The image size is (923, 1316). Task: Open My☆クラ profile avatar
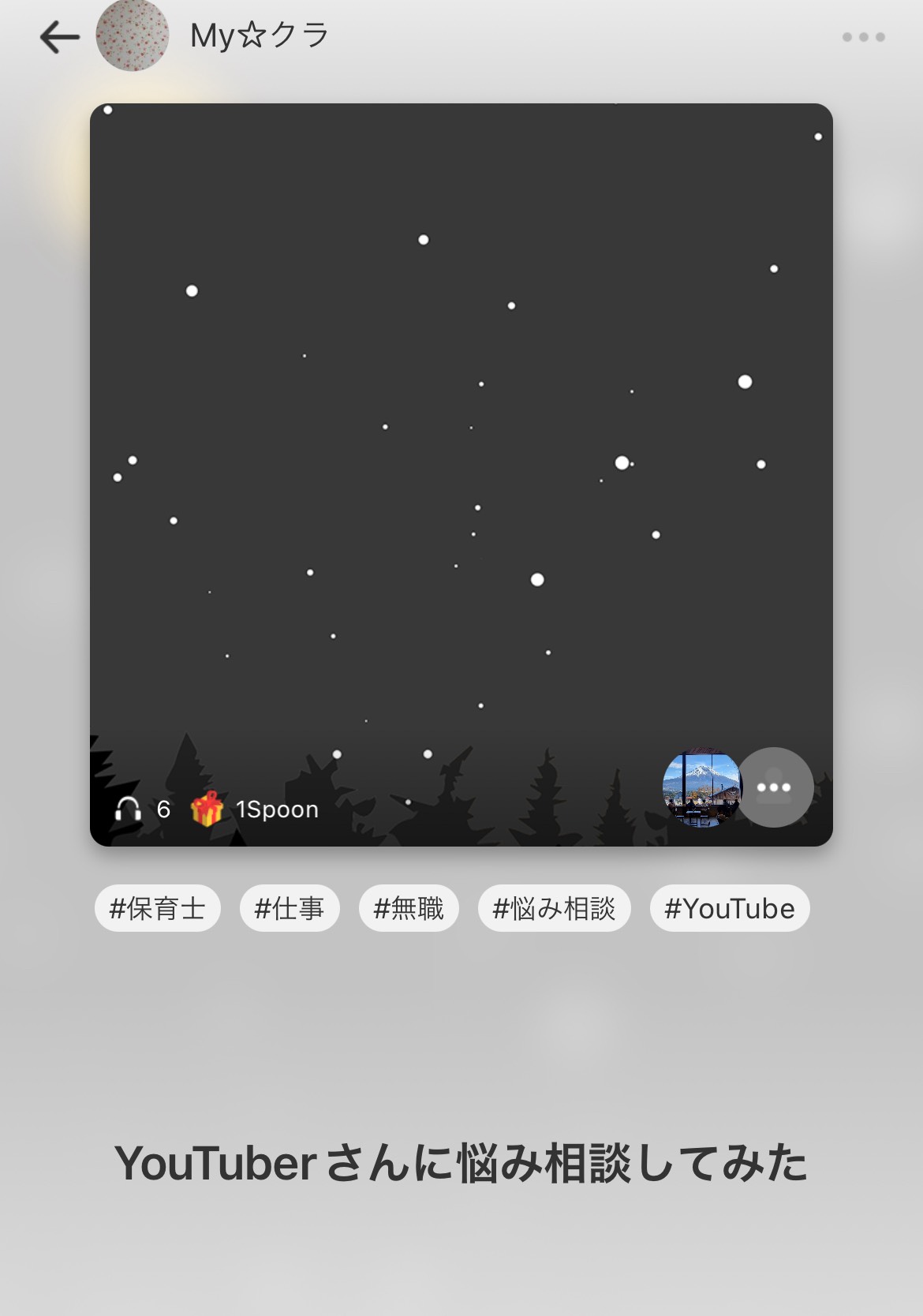pyautogui.click(x=133, y=36)
